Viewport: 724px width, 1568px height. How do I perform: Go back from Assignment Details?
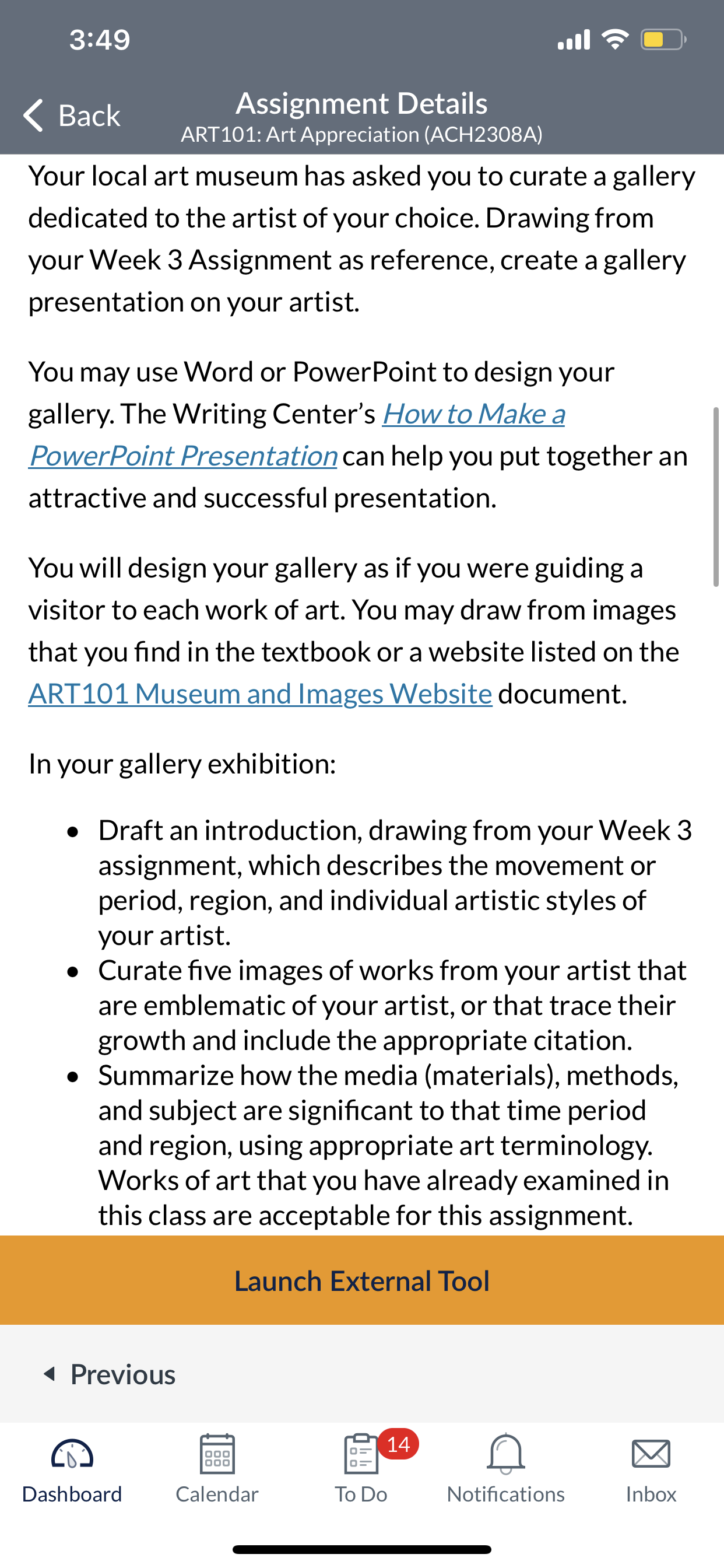(72, 115)
